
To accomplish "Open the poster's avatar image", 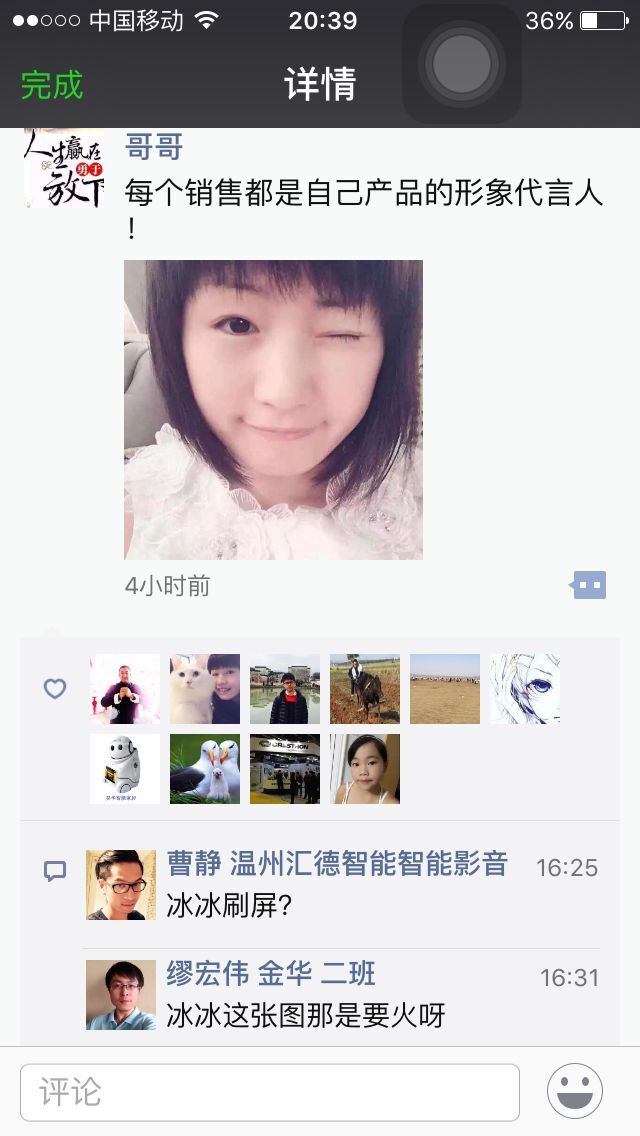I will click(x=64, y=168).
